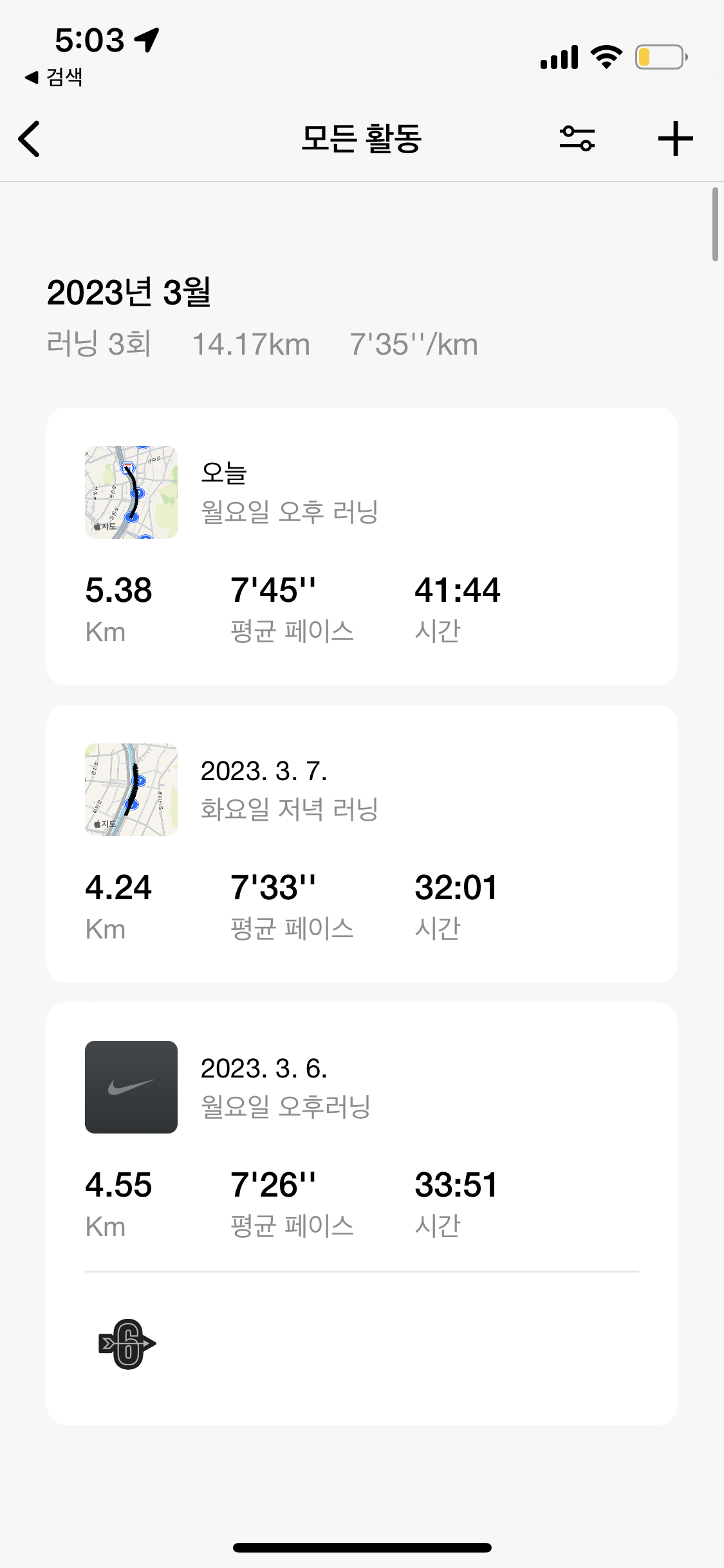Open the activity filter options

[577, 138]
